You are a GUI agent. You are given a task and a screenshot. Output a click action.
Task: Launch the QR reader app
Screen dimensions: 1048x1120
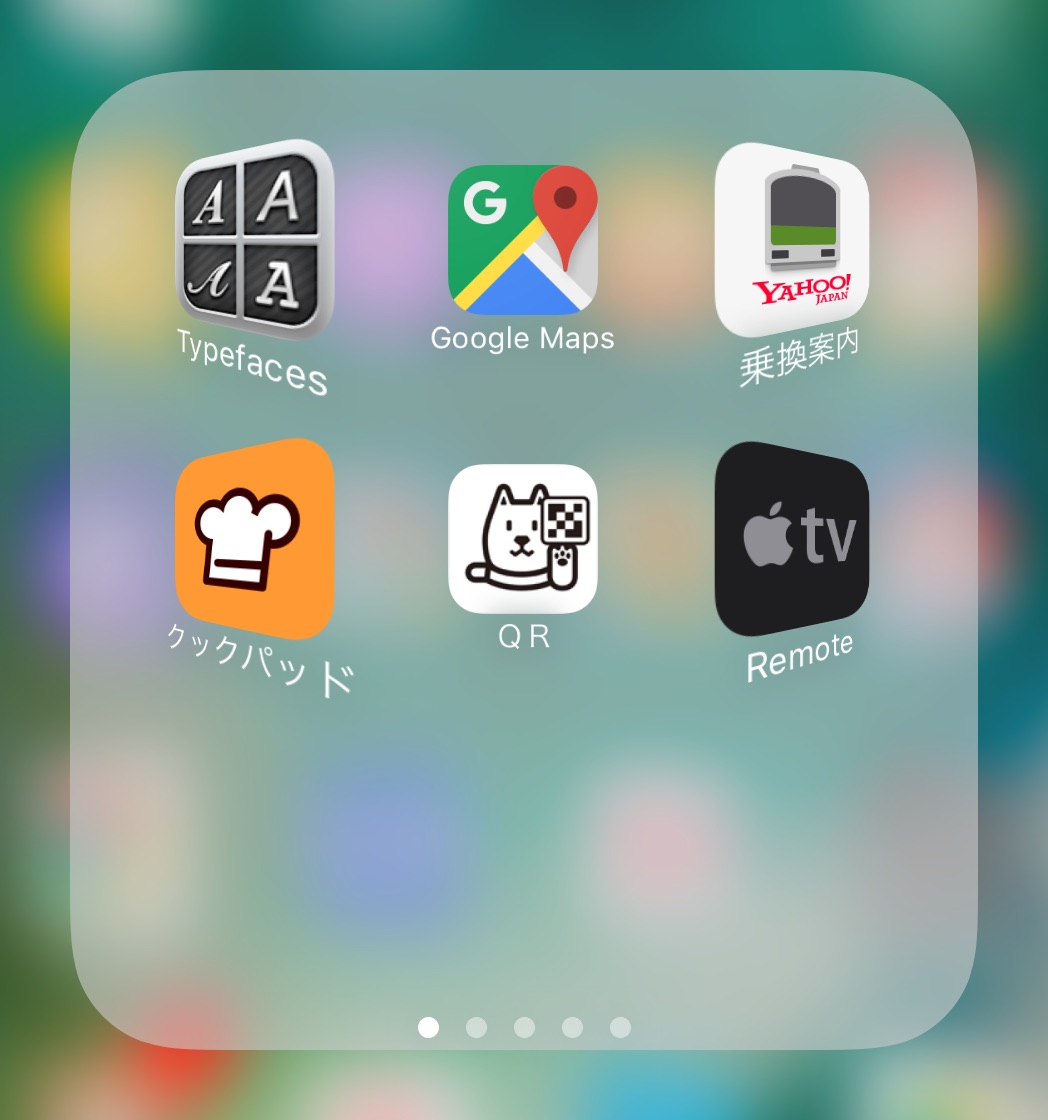coord(522,538)
